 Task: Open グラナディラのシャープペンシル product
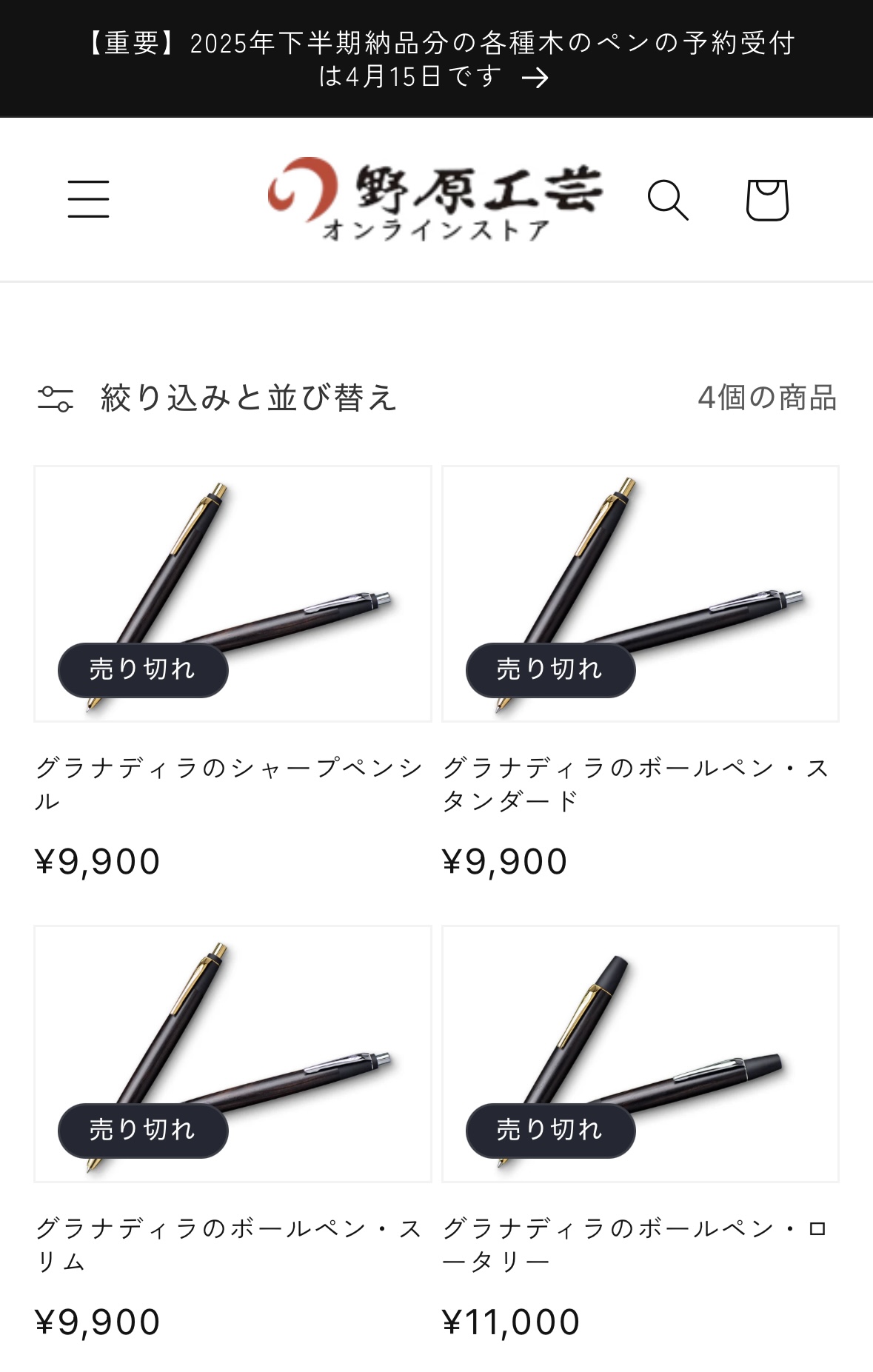point(228,783)
